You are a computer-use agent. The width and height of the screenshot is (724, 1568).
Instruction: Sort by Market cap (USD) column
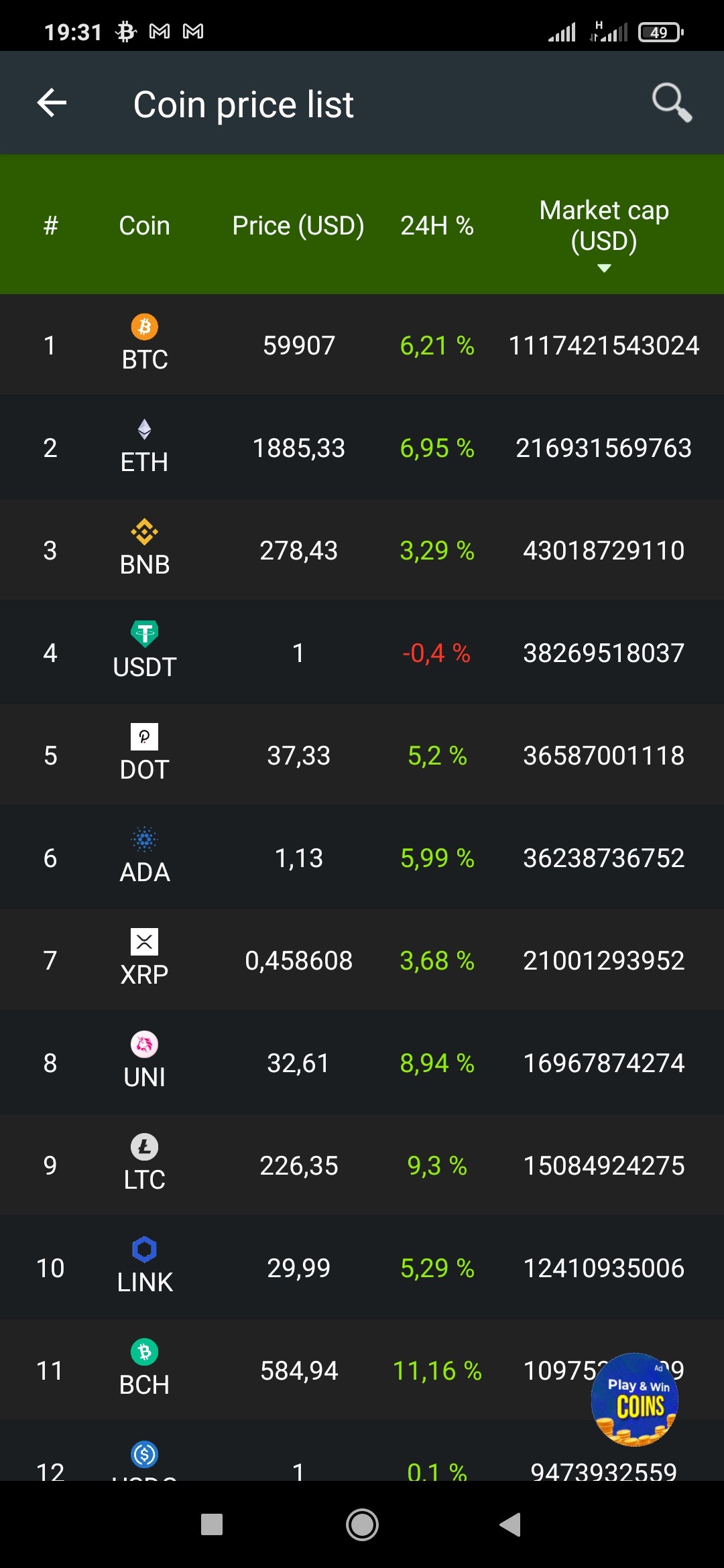pyautogui.click(x=604, y=234)
